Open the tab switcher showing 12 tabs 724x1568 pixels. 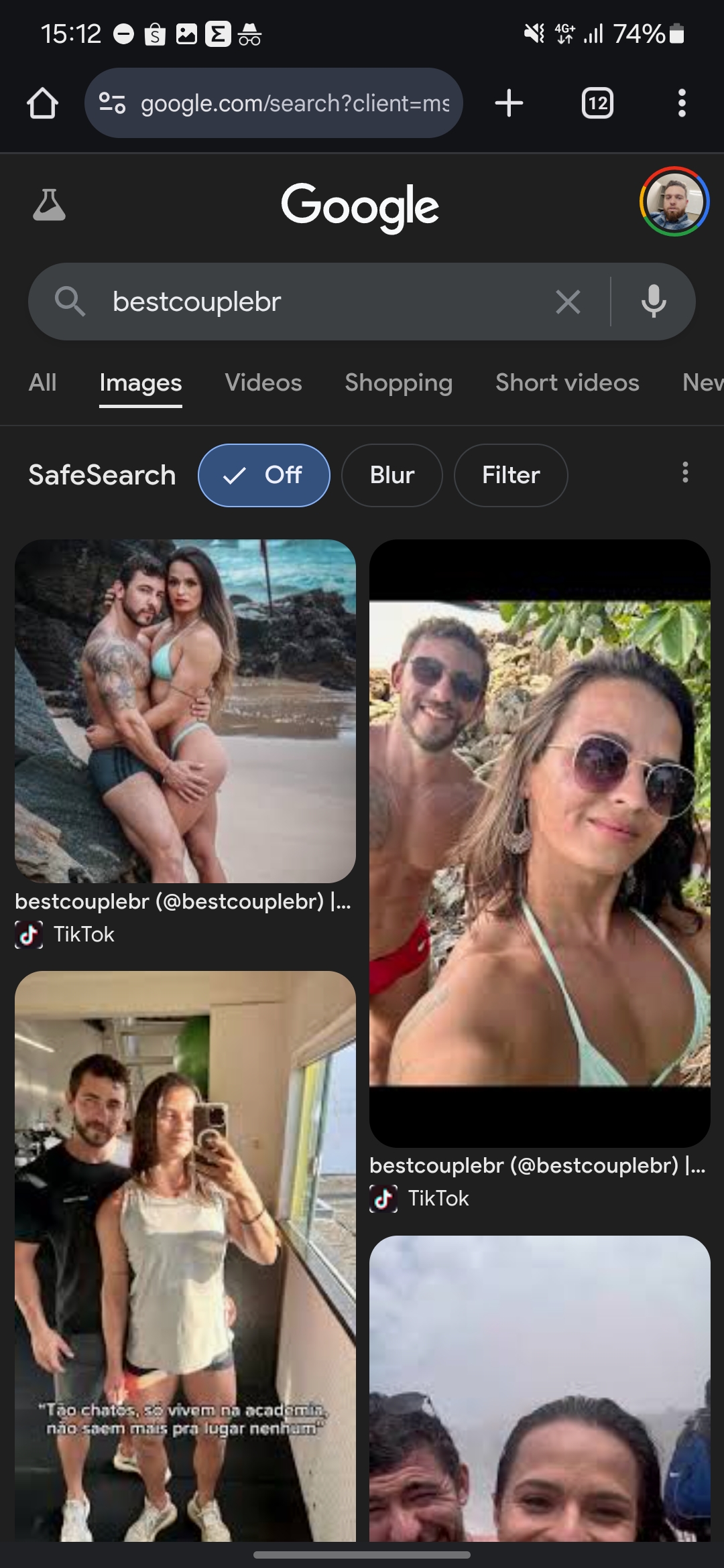[x=597, y=103]
